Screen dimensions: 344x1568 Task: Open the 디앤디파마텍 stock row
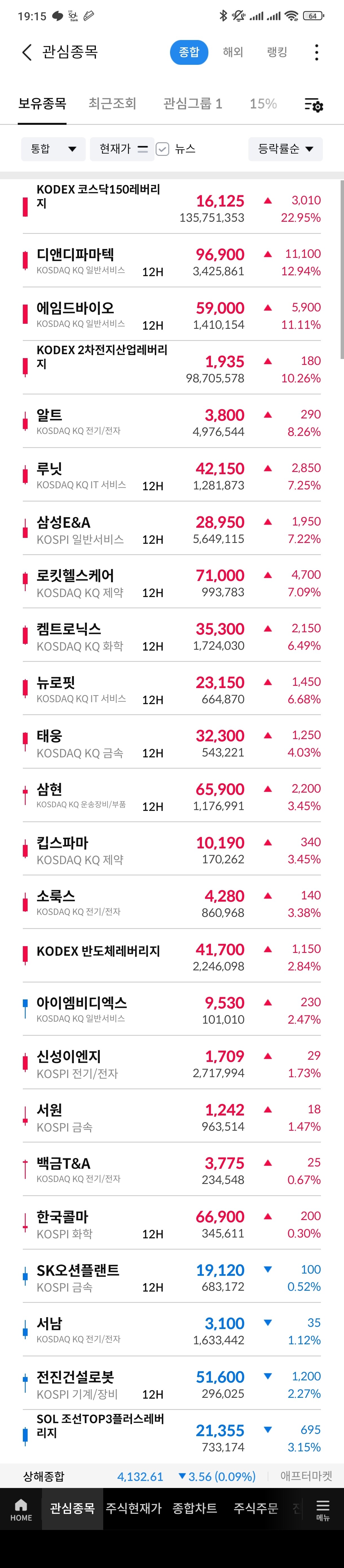tap(172, 262)
